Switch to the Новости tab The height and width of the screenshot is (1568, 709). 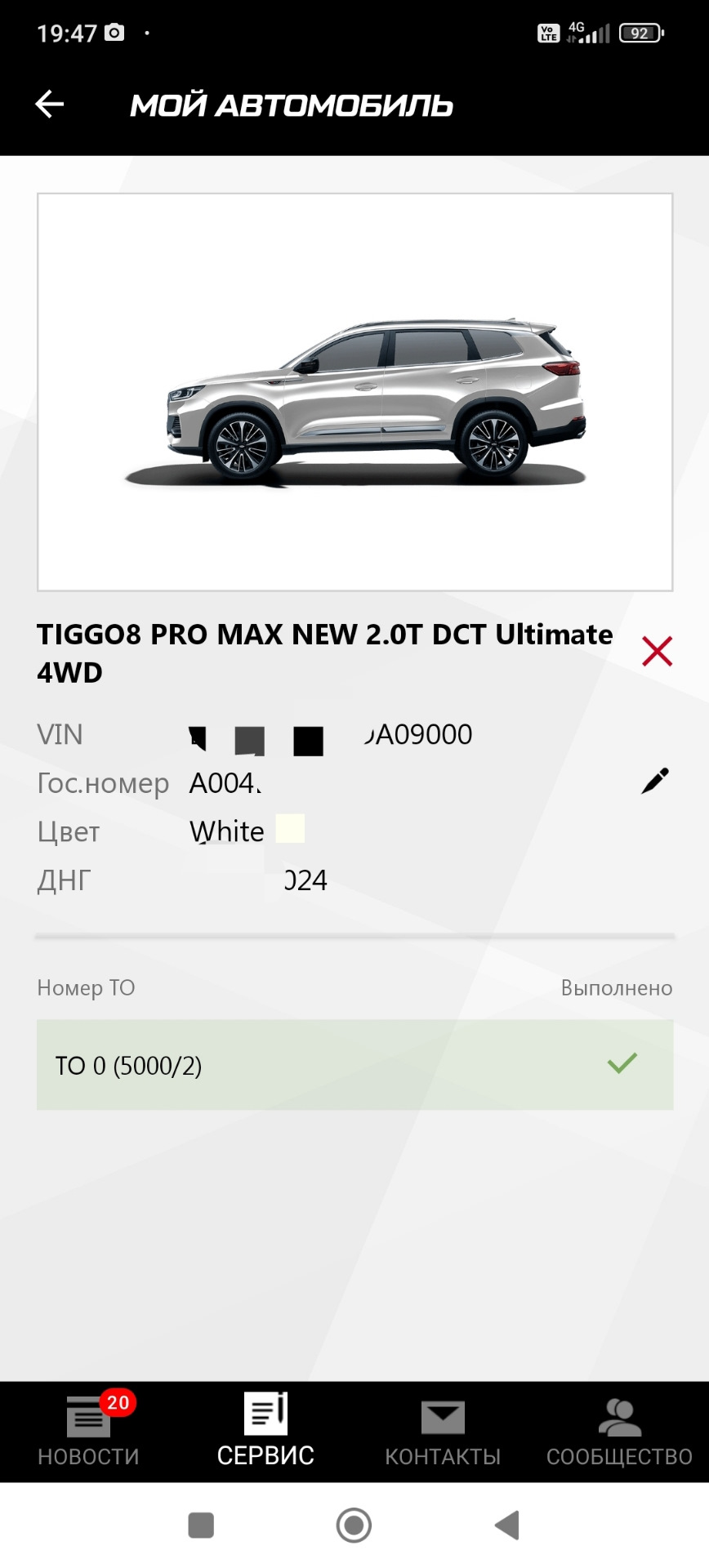[88, 1431]
